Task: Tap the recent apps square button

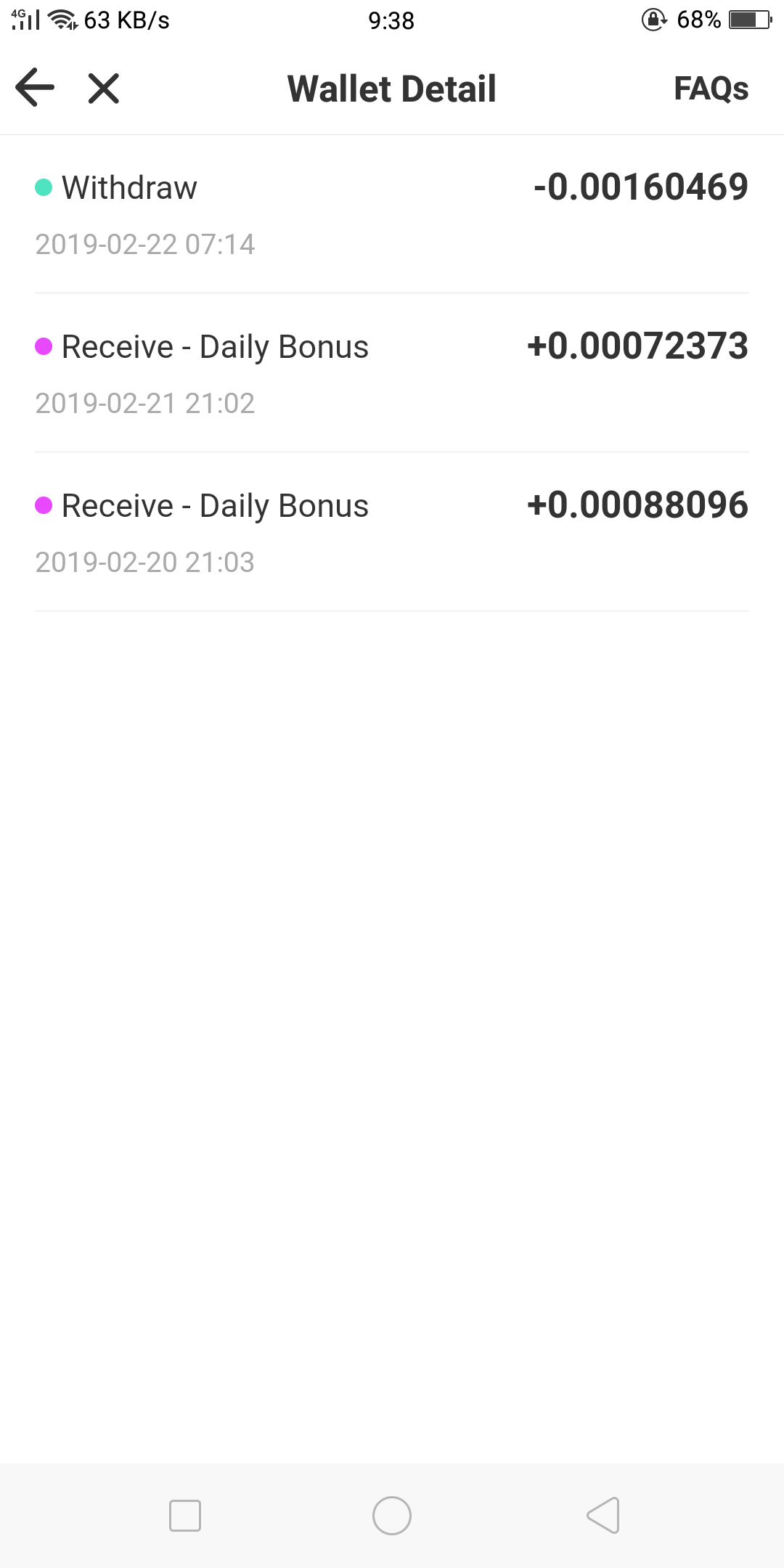Action: pos(185,1515)
